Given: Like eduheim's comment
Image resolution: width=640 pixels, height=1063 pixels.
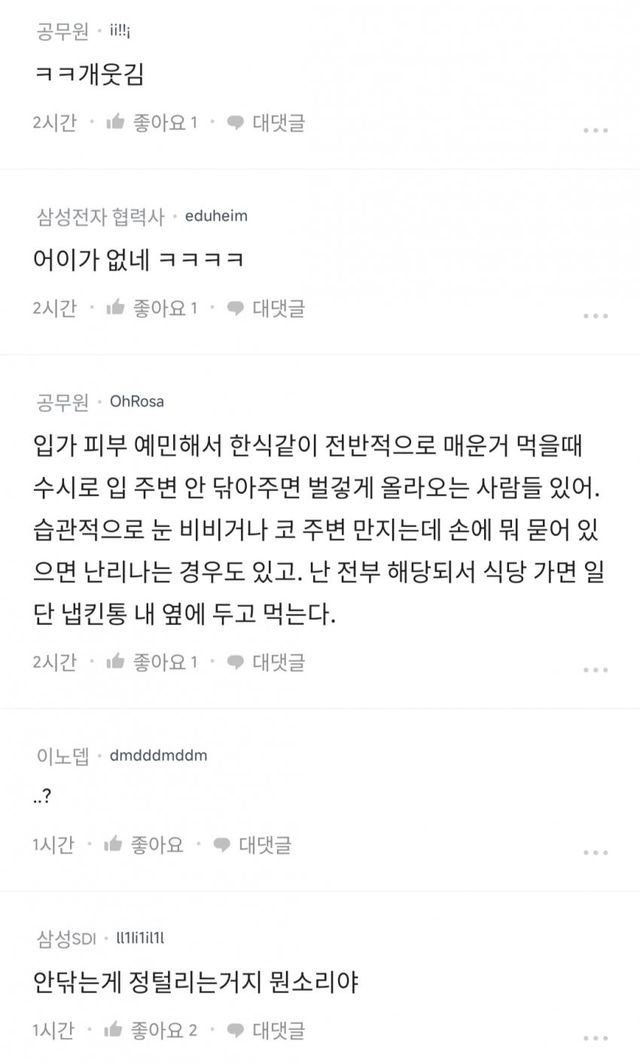Looking at the screenshot, I should (x=151, y=308).
